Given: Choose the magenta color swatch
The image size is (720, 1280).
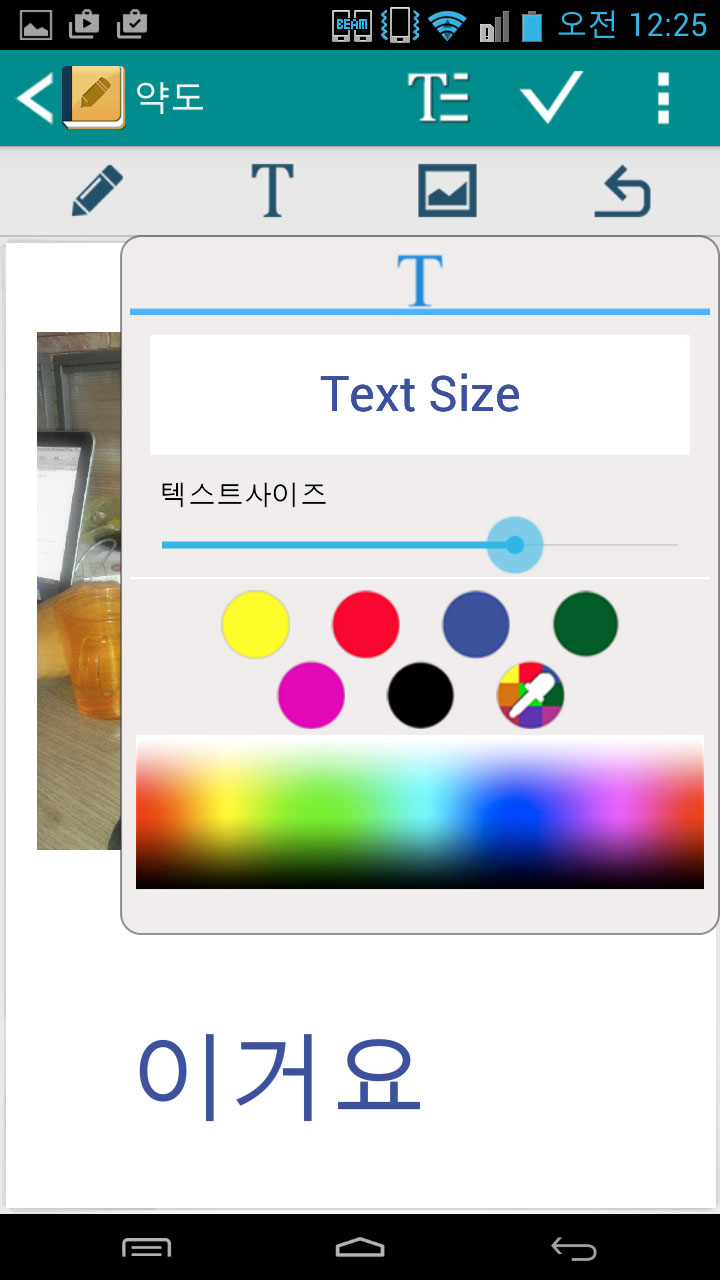Looking at the screenshot, I should [311, 695].
